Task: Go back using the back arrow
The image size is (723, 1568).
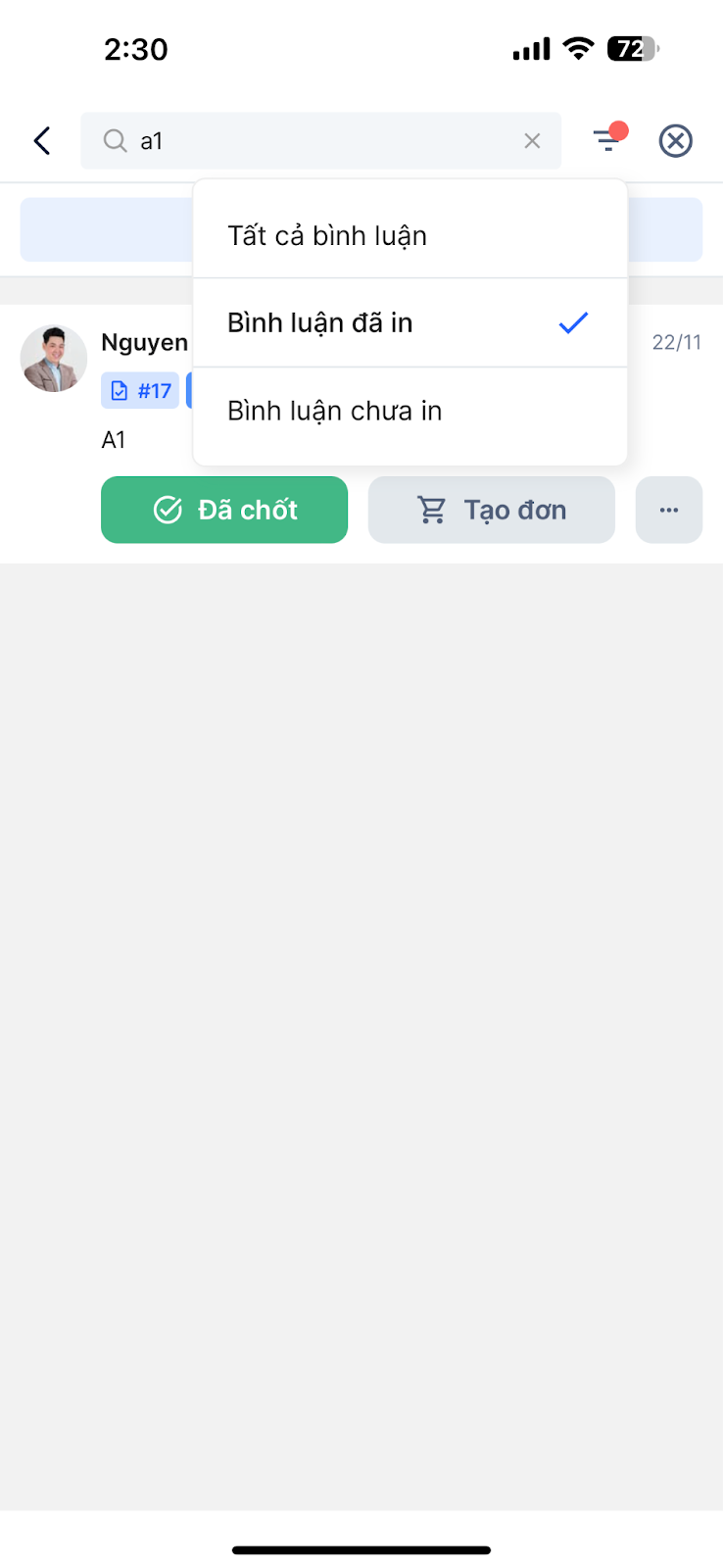Action: coord(42,141)
